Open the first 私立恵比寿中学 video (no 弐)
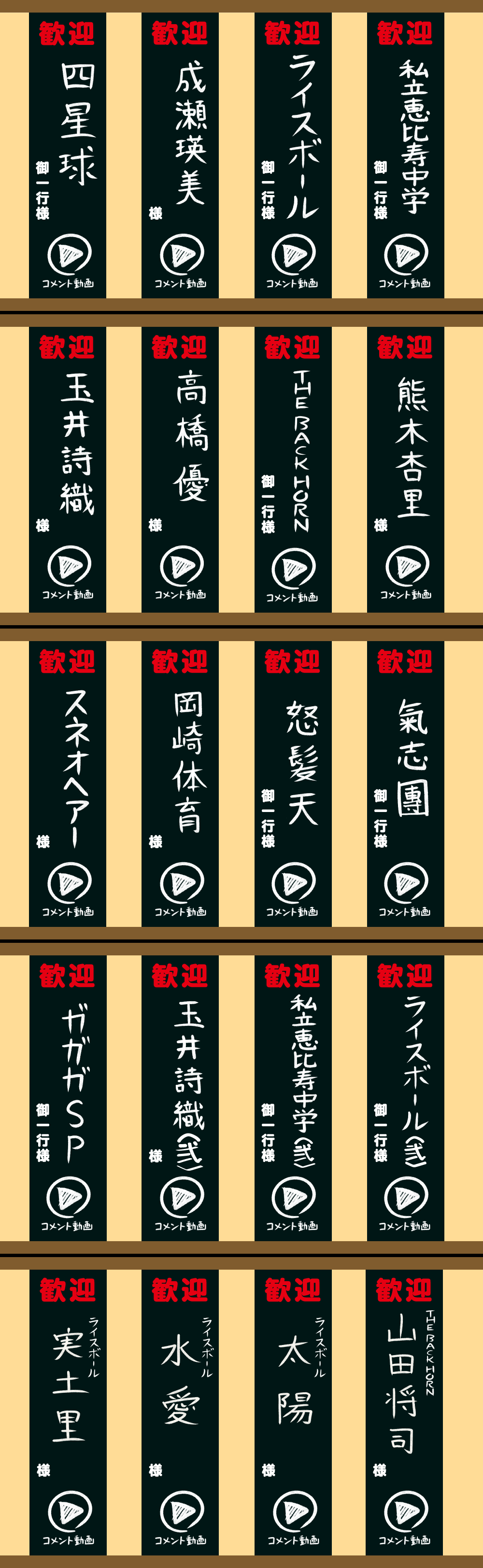483x1568 pixels. tap(406, 254)
